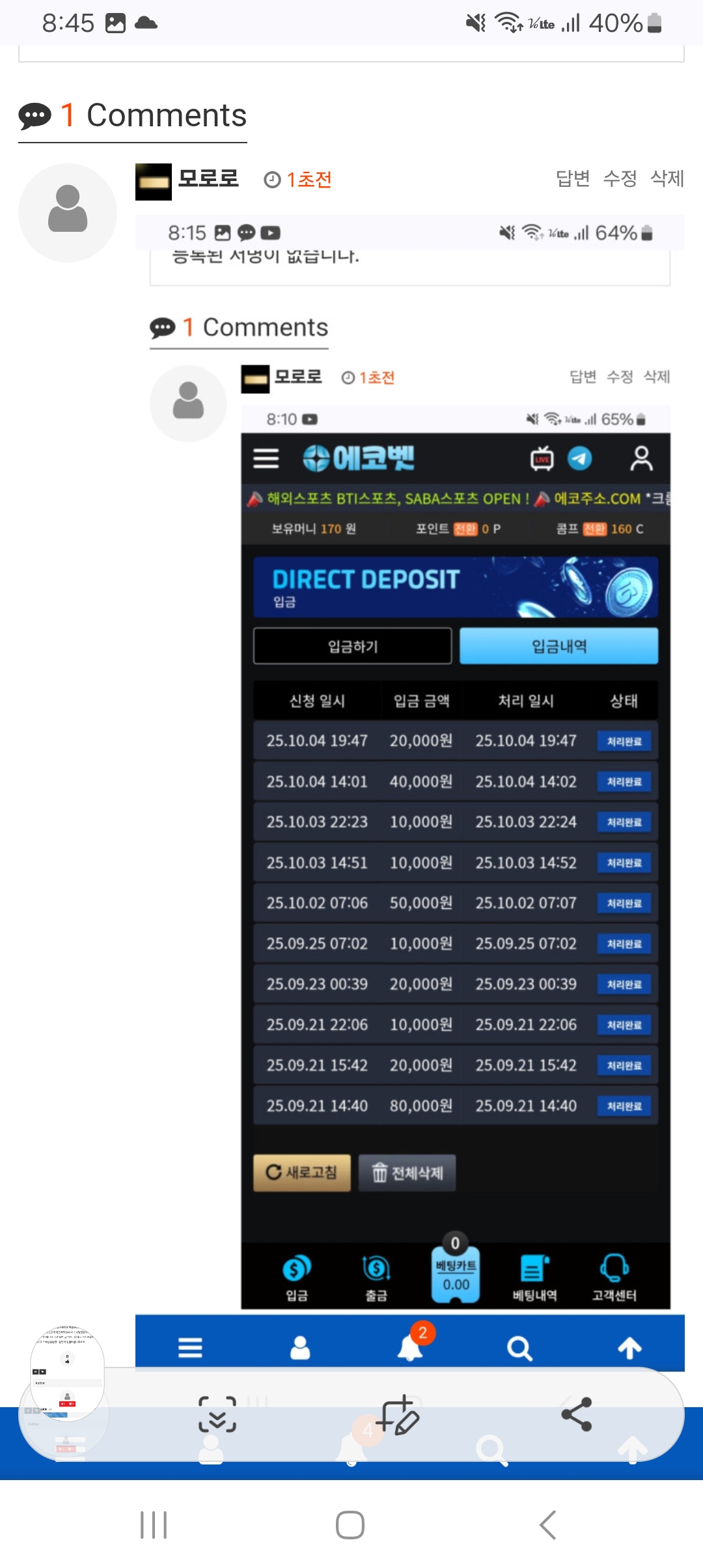This screenshot has height=1568, width=703.
Task: Go back using the system back button
Action: coord(547,1525)
